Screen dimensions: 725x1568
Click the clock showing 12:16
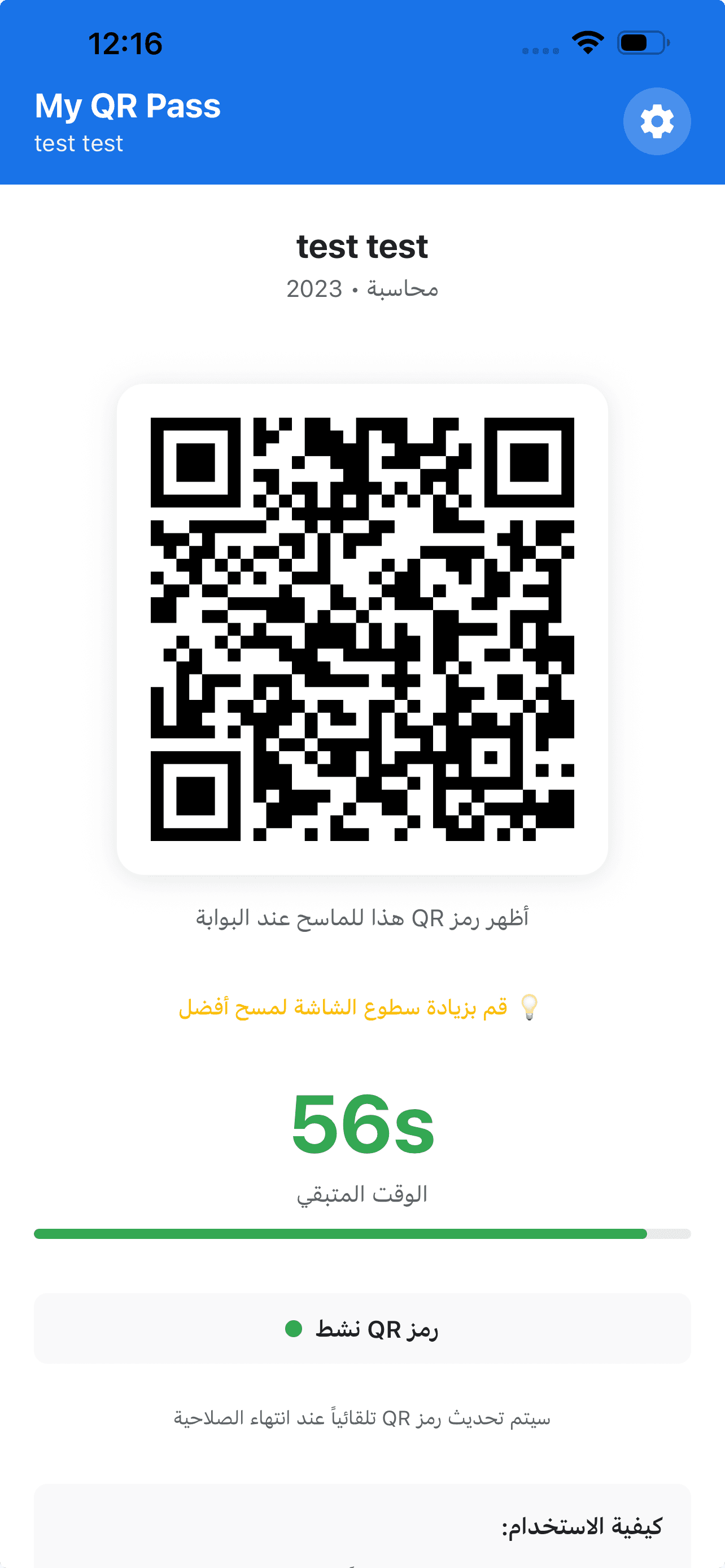tap(125, 42)
